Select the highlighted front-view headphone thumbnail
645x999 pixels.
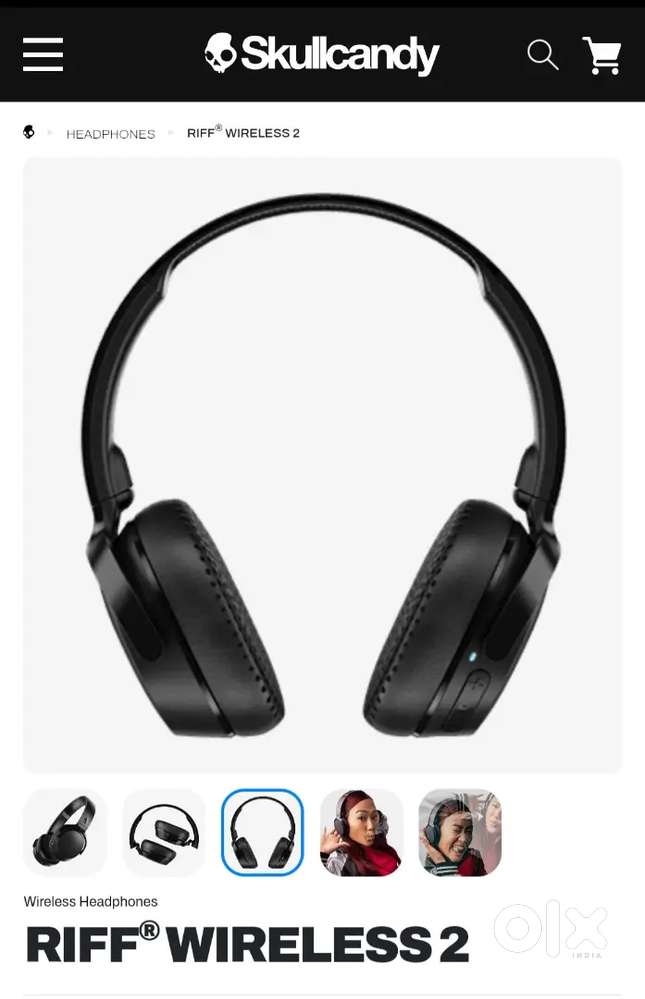point(262,832)
